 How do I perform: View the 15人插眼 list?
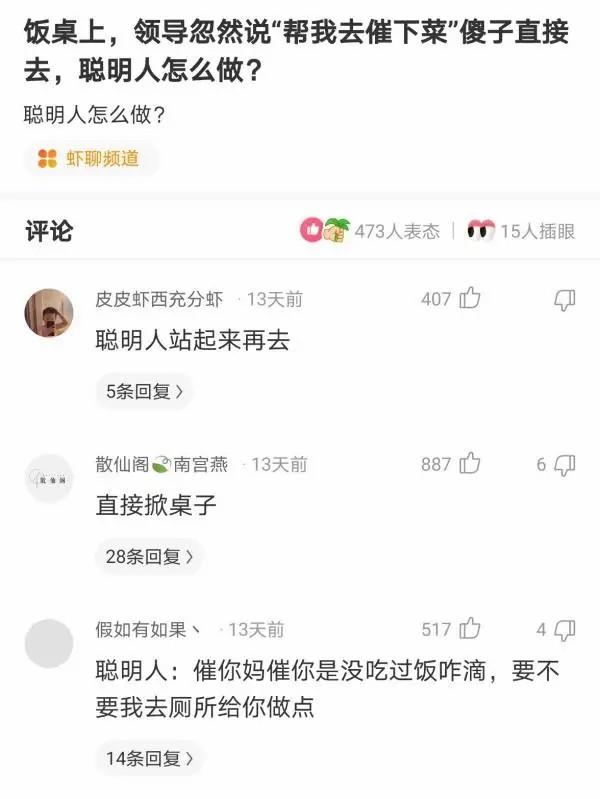point(522,231)
